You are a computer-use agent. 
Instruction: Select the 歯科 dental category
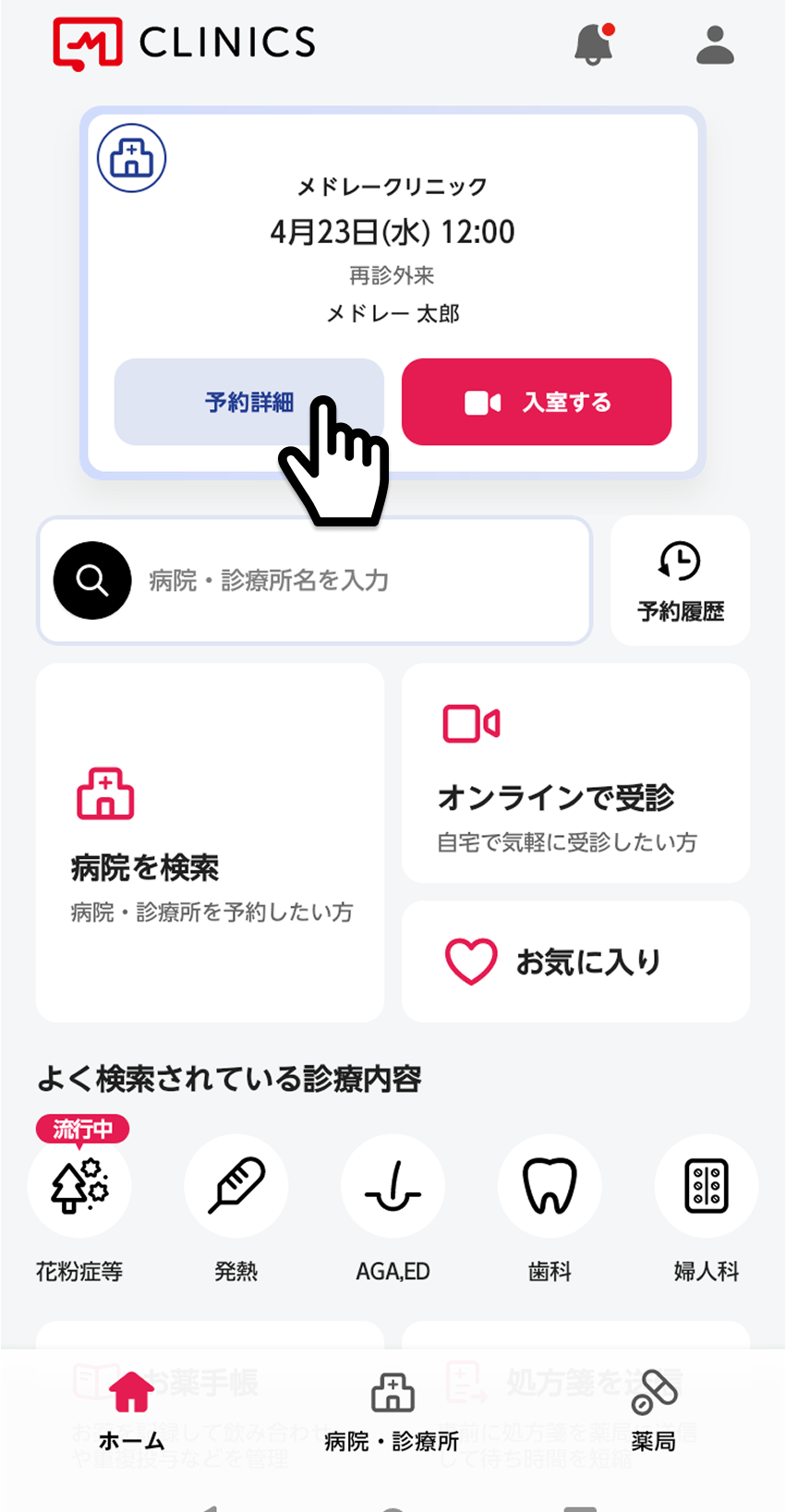pos(550,1206)
